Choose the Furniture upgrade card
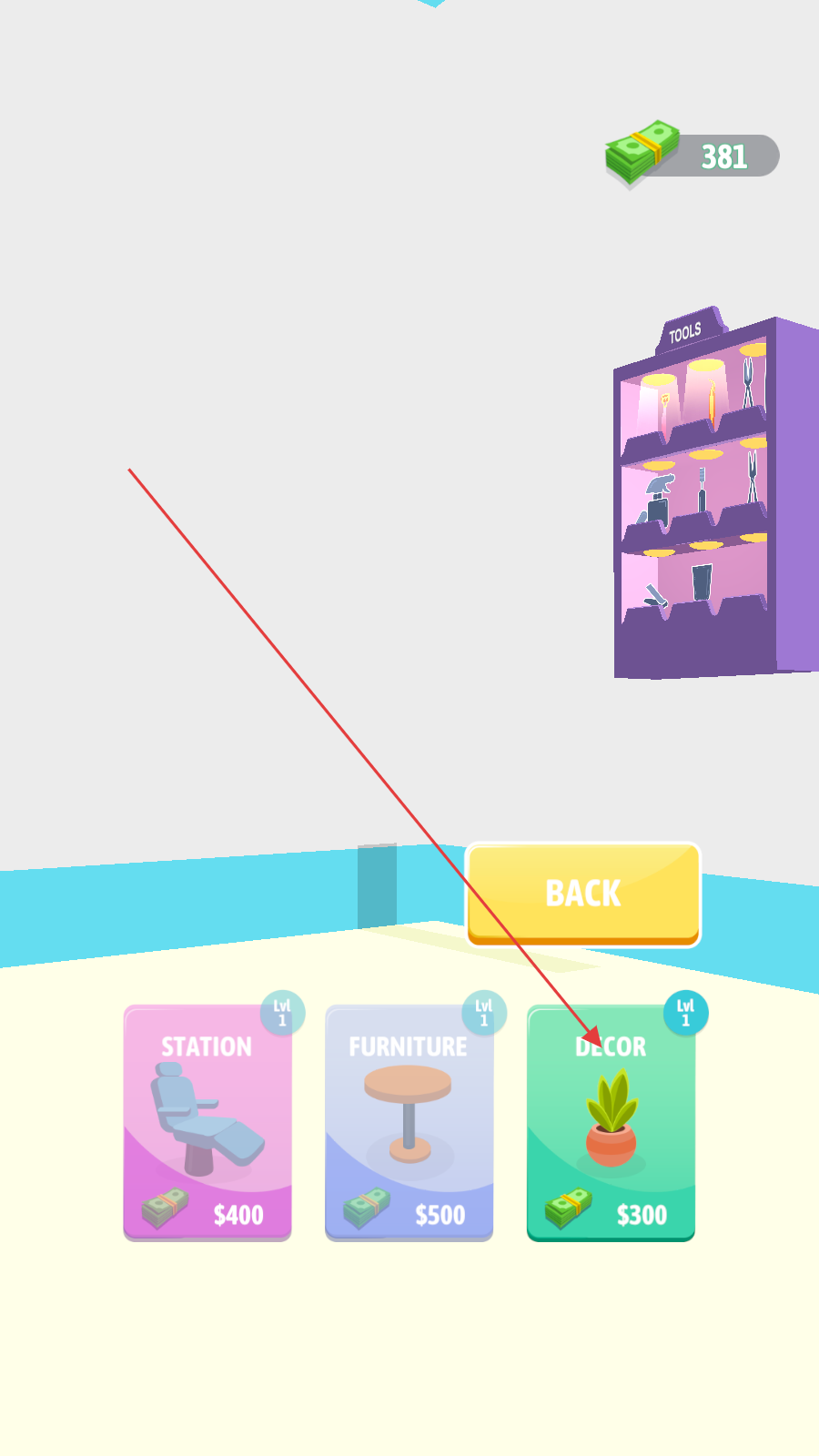819x1456 pixels. (409, 1124)
